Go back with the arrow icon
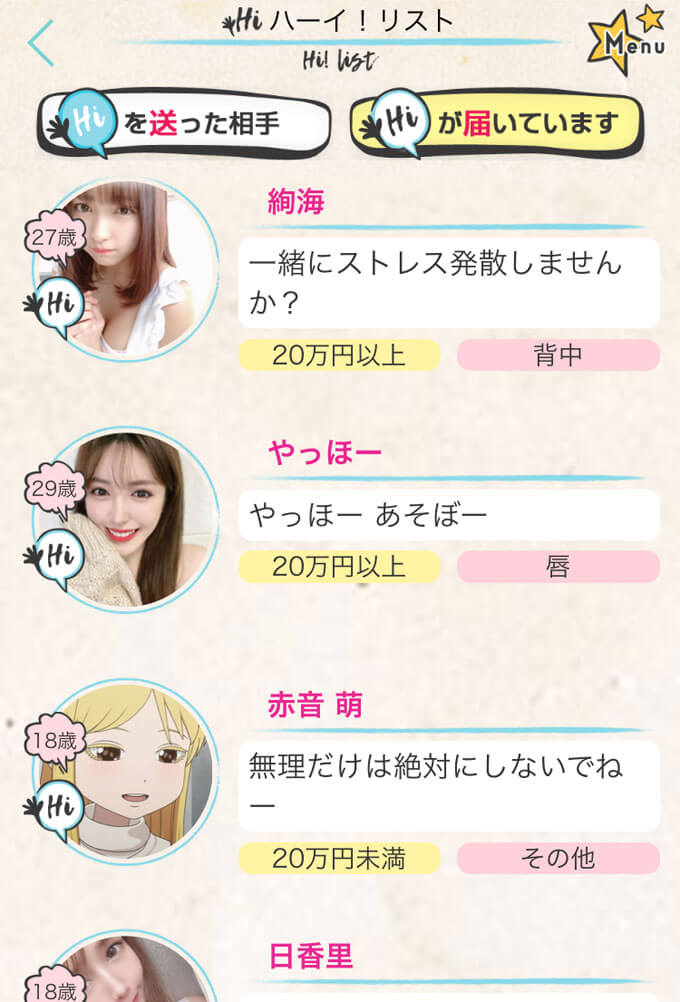The width and height of the screenshot is (680, 1002). [41, 43]
